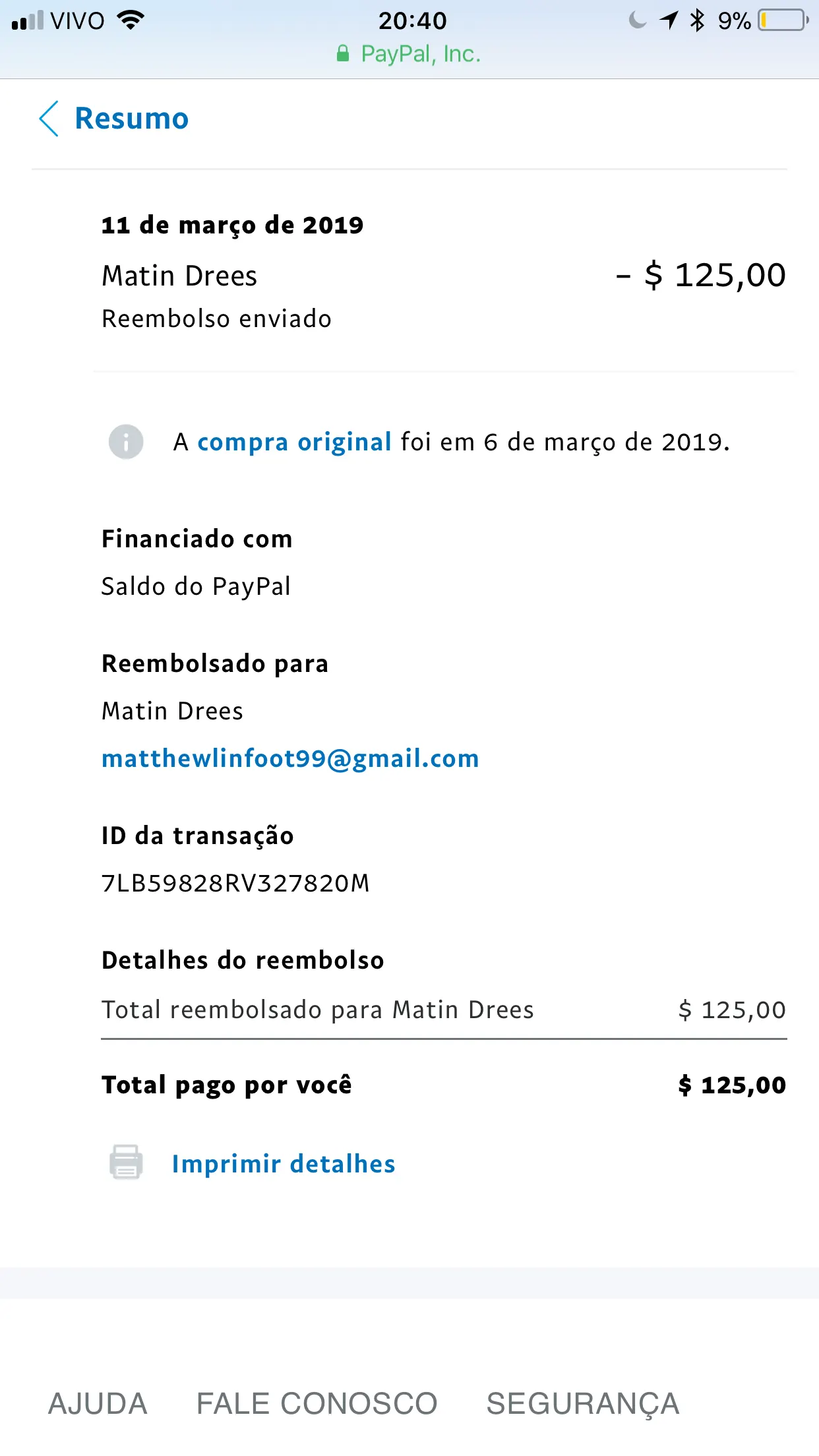Open the AJUDA footer link
The width and height of the screenshot is (819, 1456).
click(x=98, y=1404)
